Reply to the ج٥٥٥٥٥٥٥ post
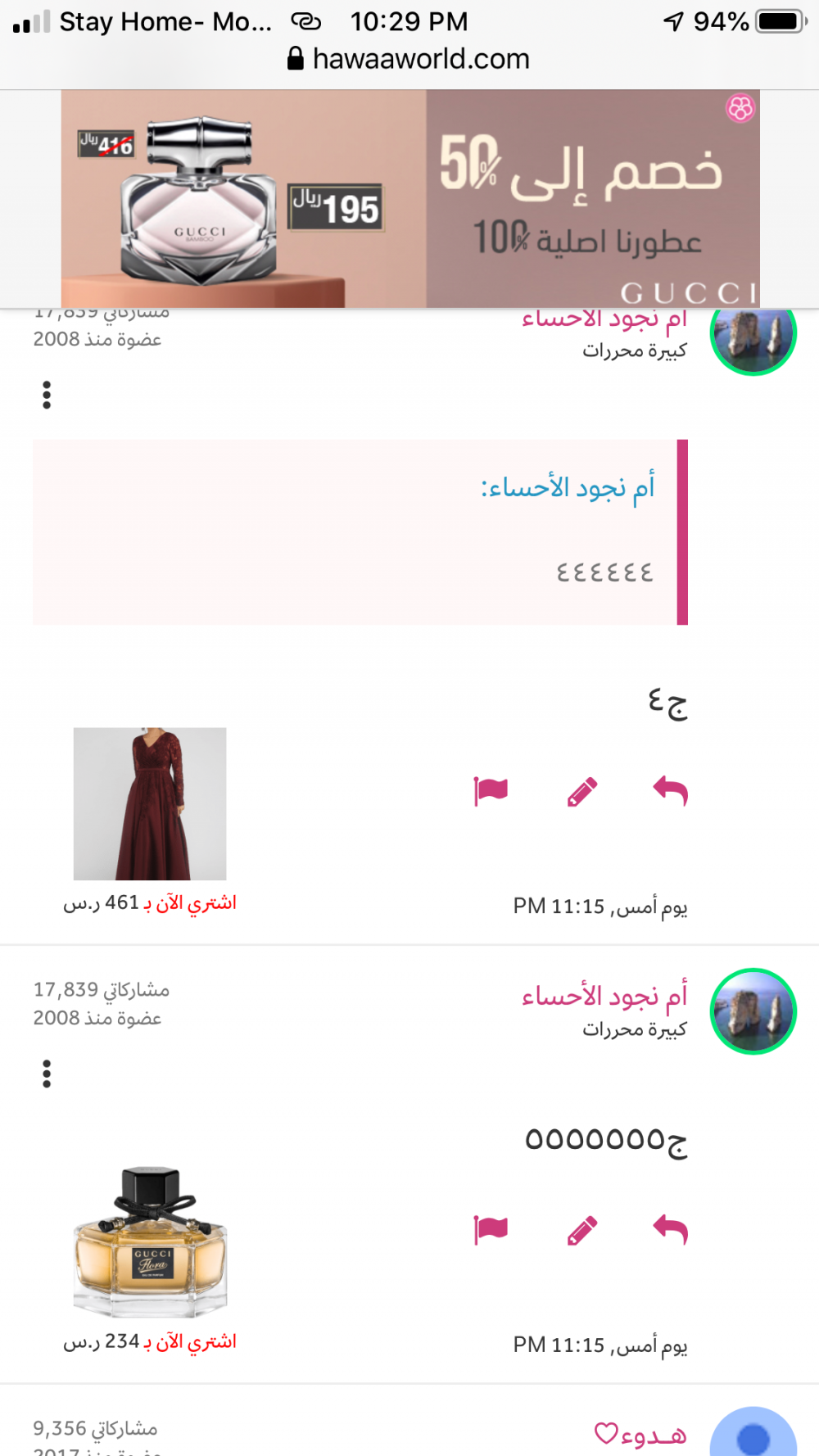 [x=670, y=1230]
